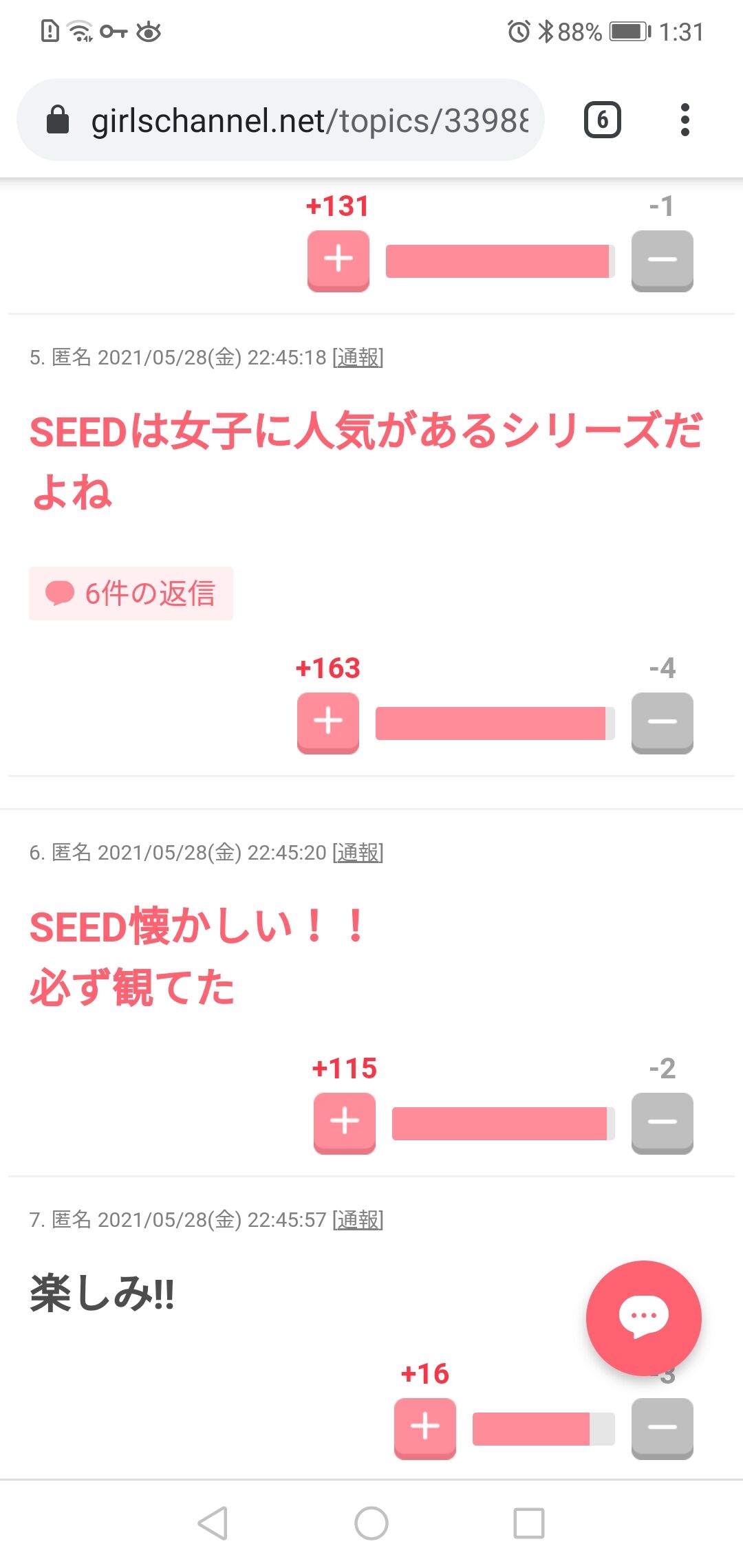Downvote comment 5 showing -4
743x1568 pixels.
click(x=663, y=723)
